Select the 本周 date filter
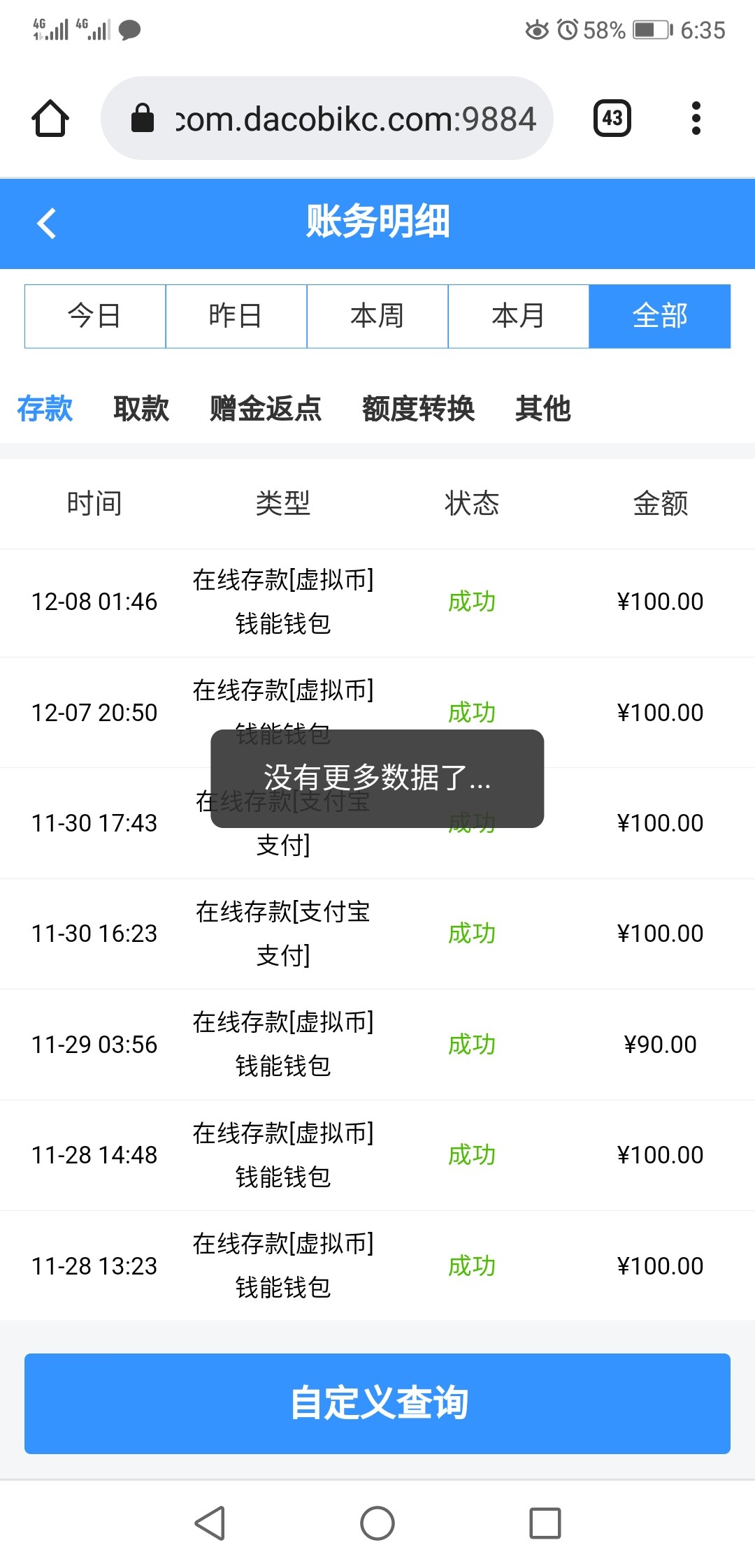The height and width of the screenshot is (1568, 755). pyautogui.click(x=377, y=316)
